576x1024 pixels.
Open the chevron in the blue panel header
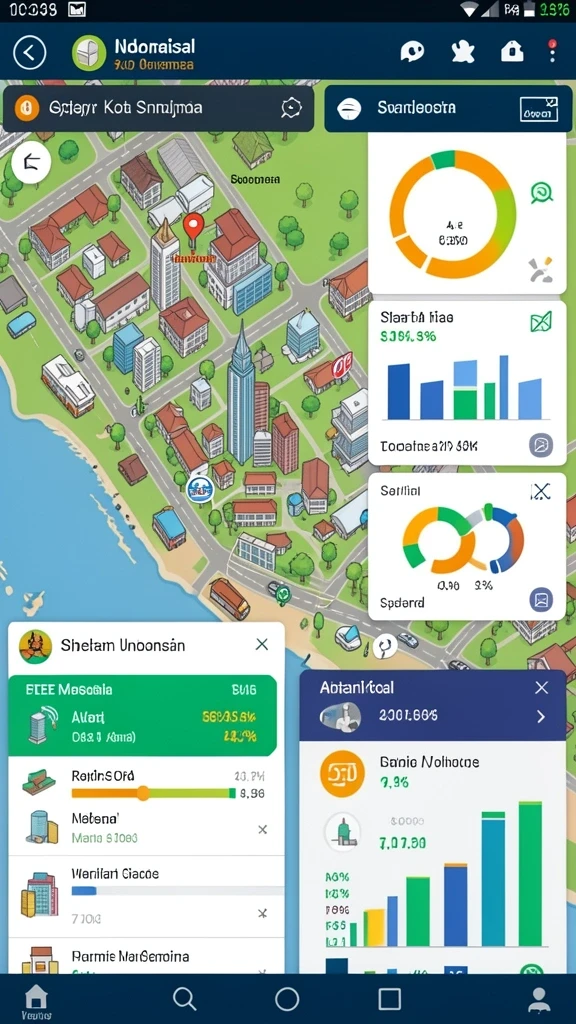pos(541,717)
